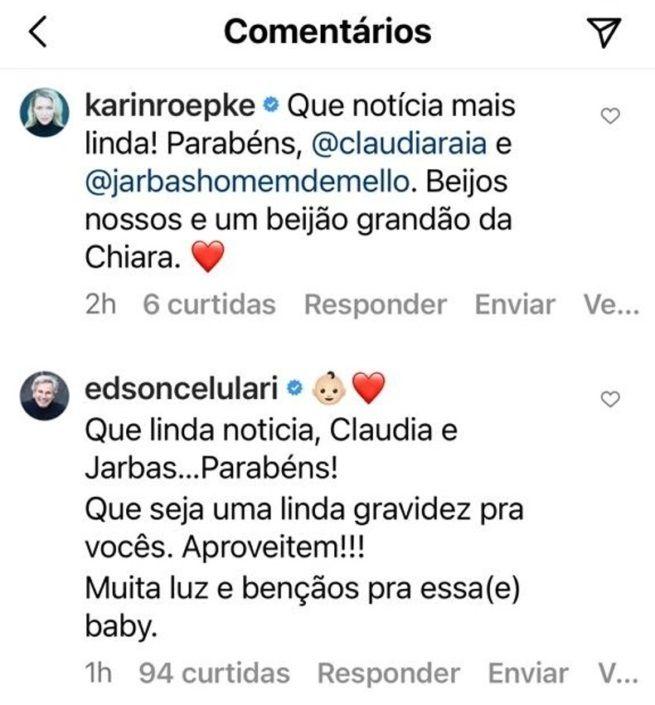Send edsoncelulari's comment to someone
This screenshot has height=705, width=655.
point(529,673)
